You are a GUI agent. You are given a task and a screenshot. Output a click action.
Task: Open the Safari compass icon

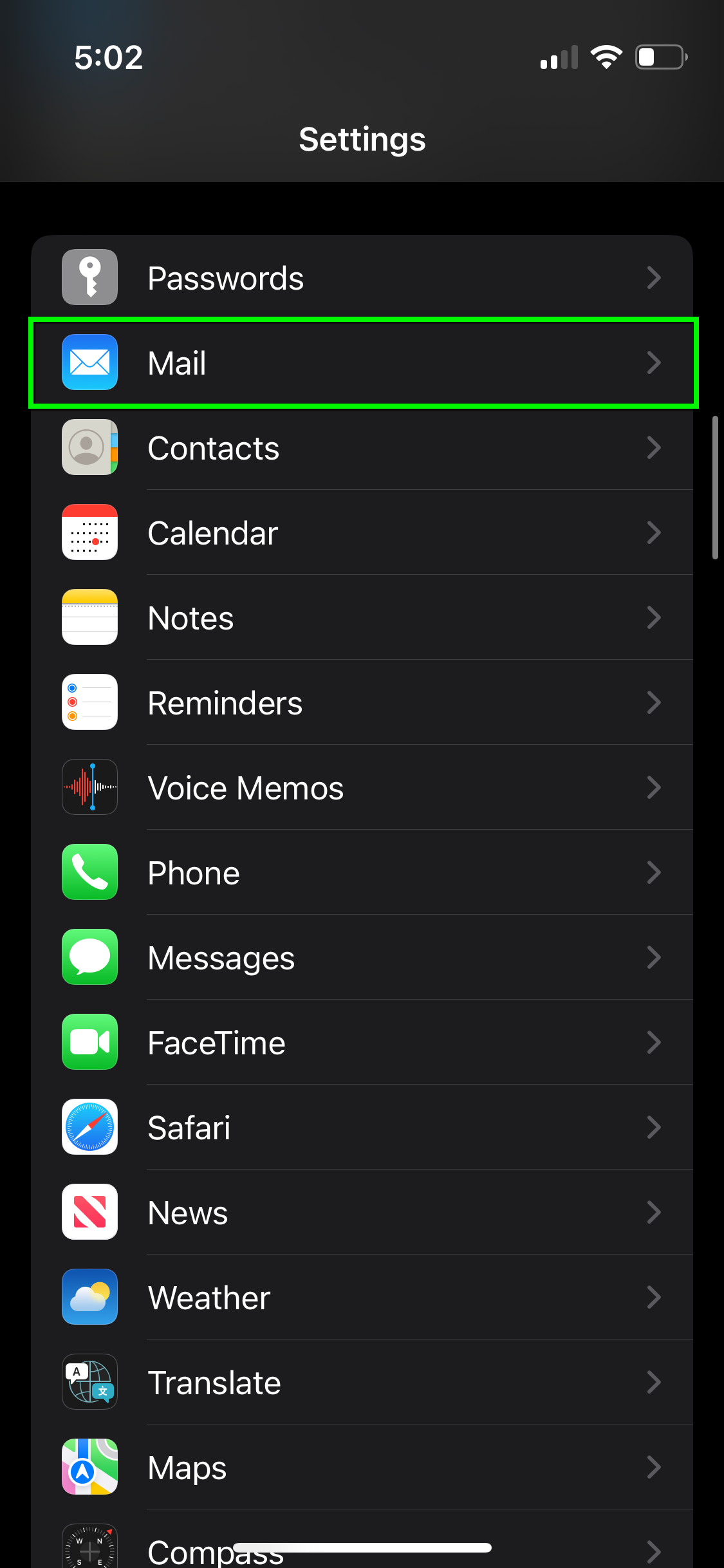(x=89, y=1127)
